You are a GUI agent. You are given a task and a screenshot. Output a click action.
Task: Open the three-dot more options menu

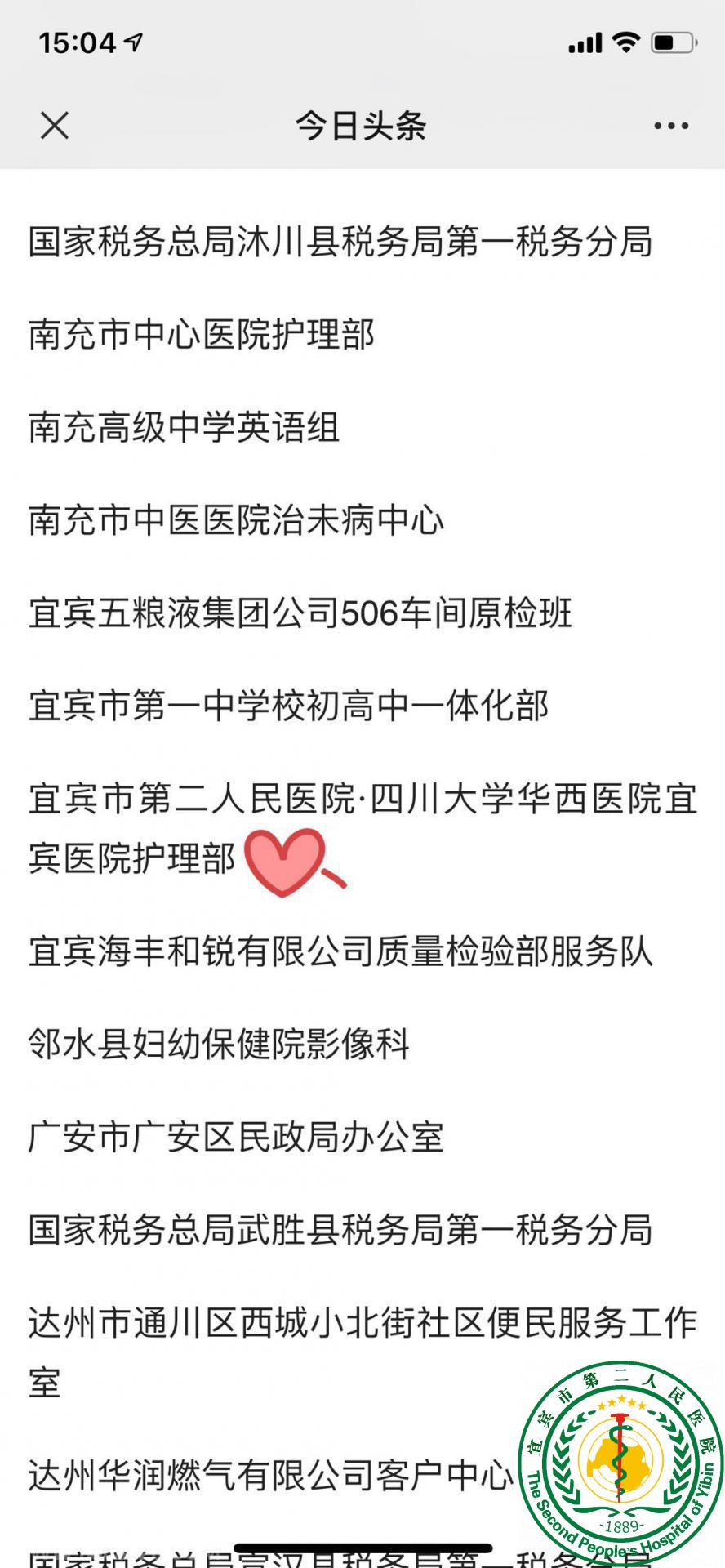pyautogui.click(x=671, y=126)
